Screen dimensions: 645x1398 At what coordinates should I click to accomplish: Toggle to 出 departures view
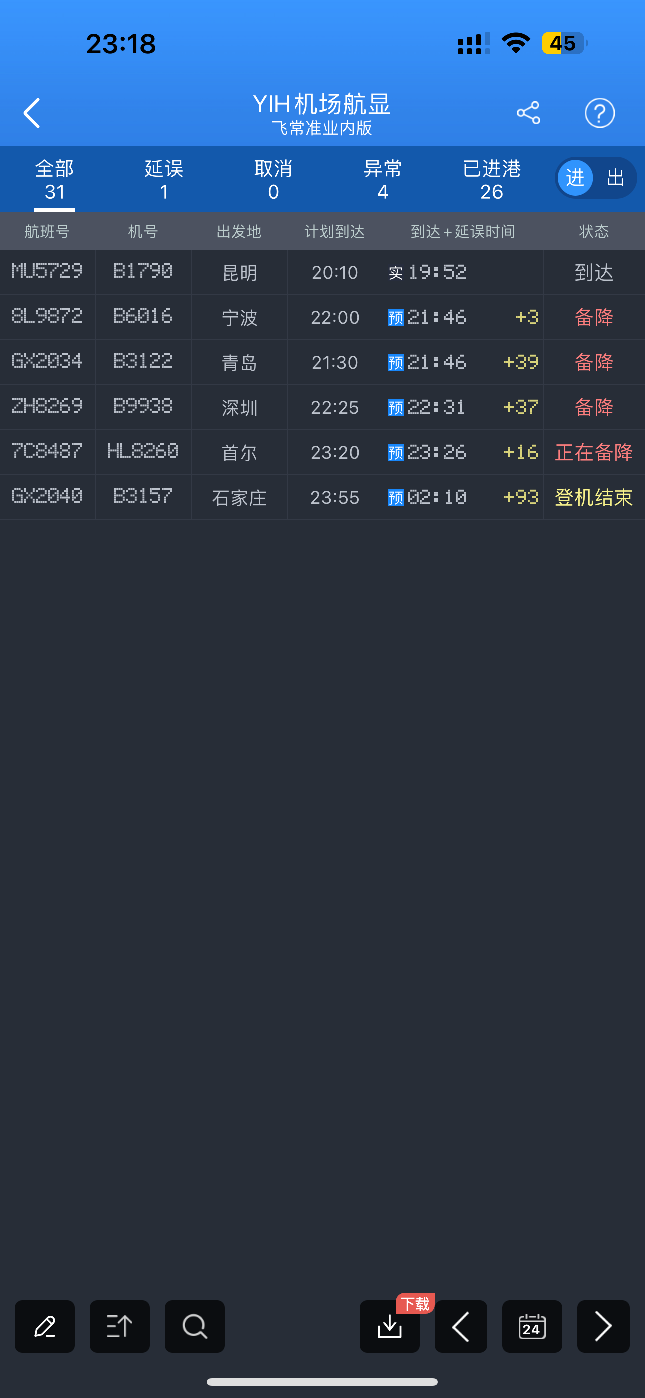click(x=616, y=179)
